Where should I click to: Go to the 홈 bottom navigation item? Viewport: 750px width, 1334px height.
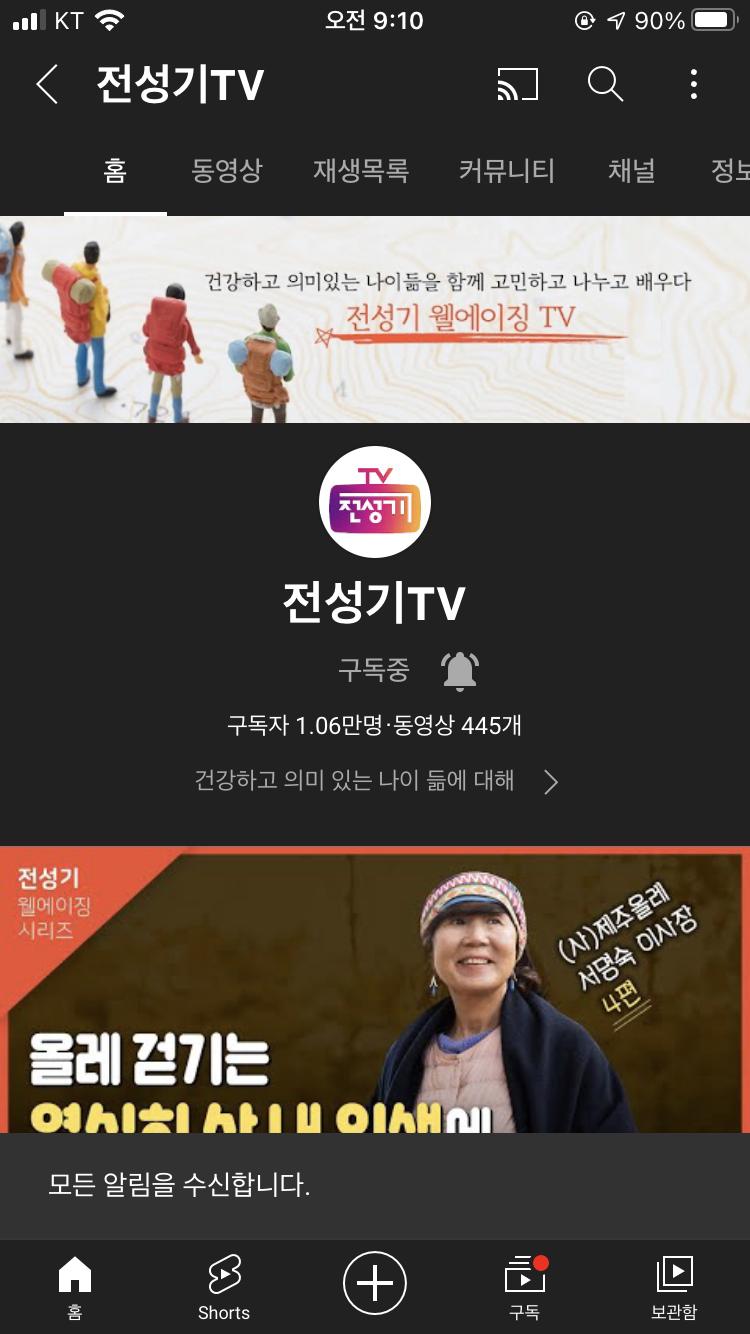tap(75, 1287)
